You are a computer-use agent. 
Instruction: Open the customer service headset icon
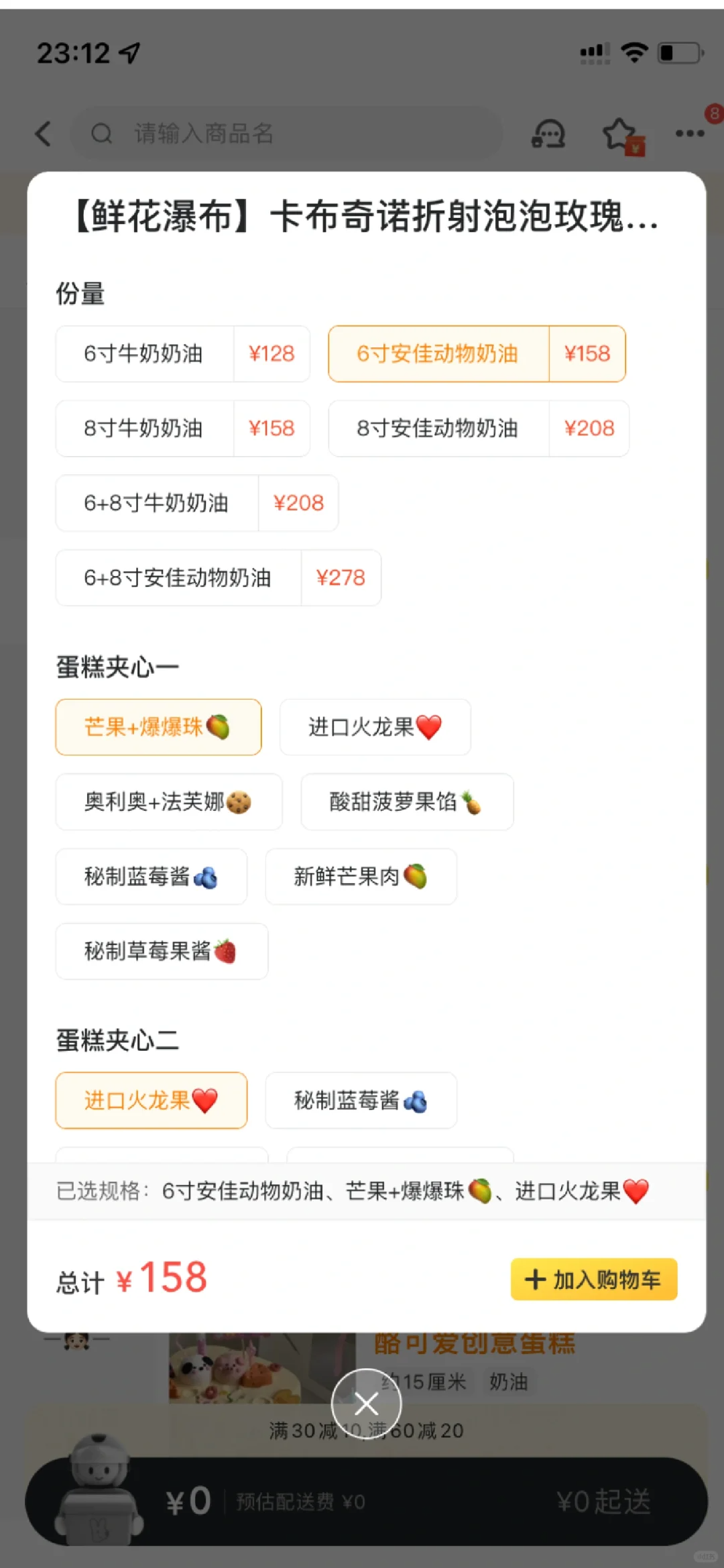pyautogui.click(x=548, y=133)
